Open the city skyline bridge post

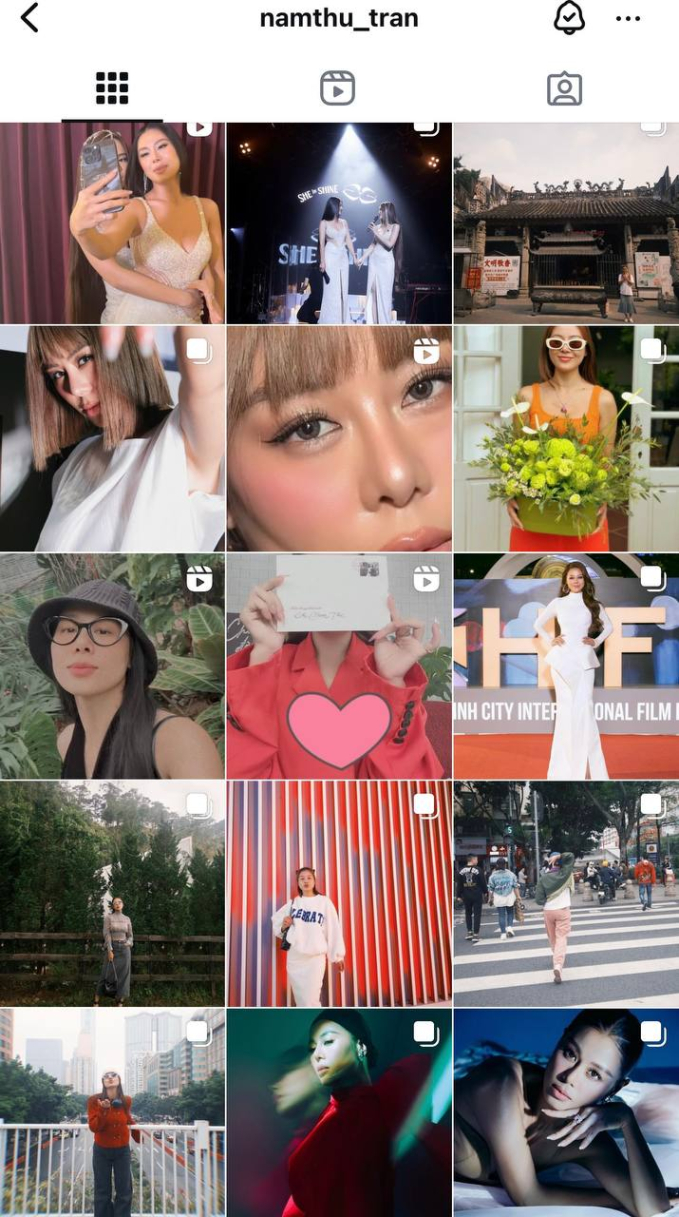pyautogui.click(x=112, y=1112)
